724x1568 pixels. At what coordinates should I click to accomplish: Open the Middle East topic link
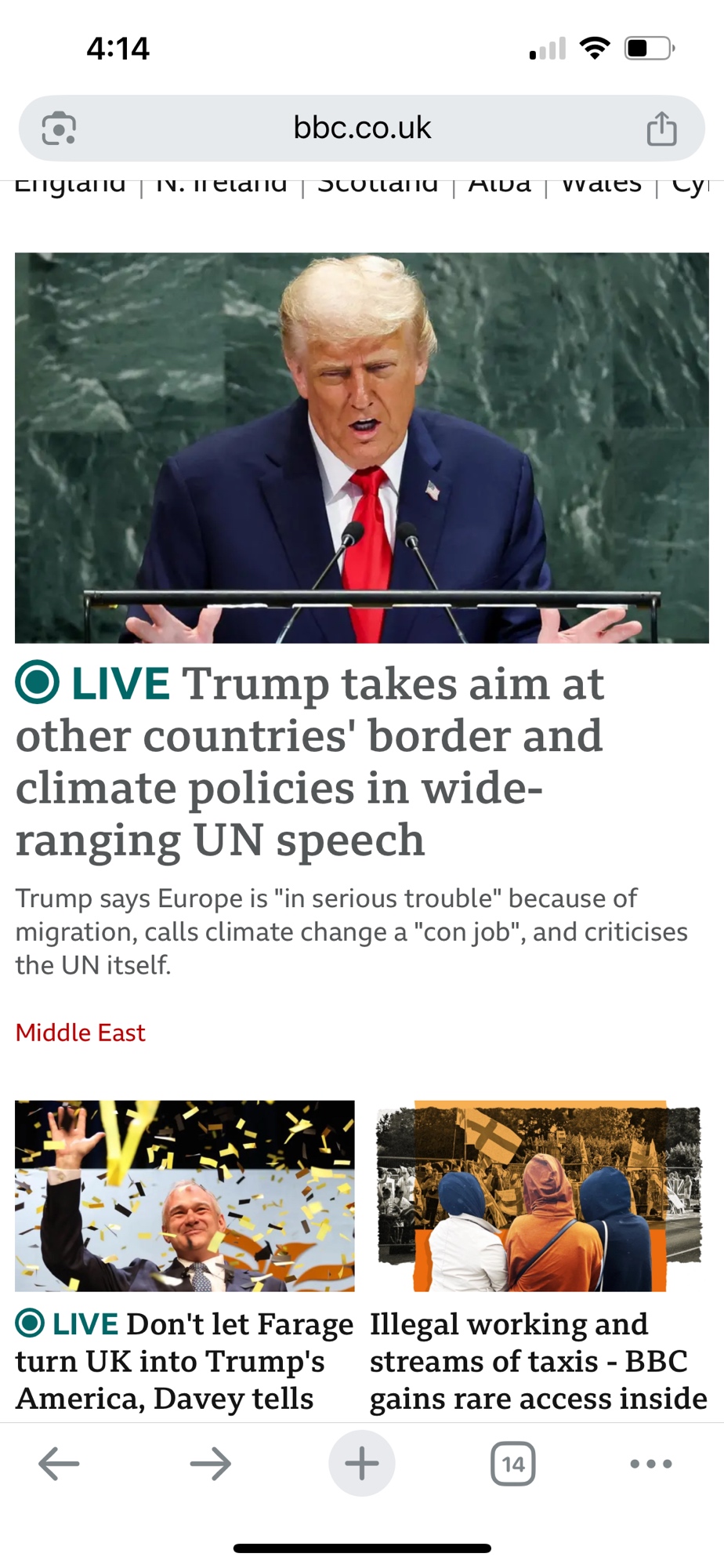coord(80,1033)
